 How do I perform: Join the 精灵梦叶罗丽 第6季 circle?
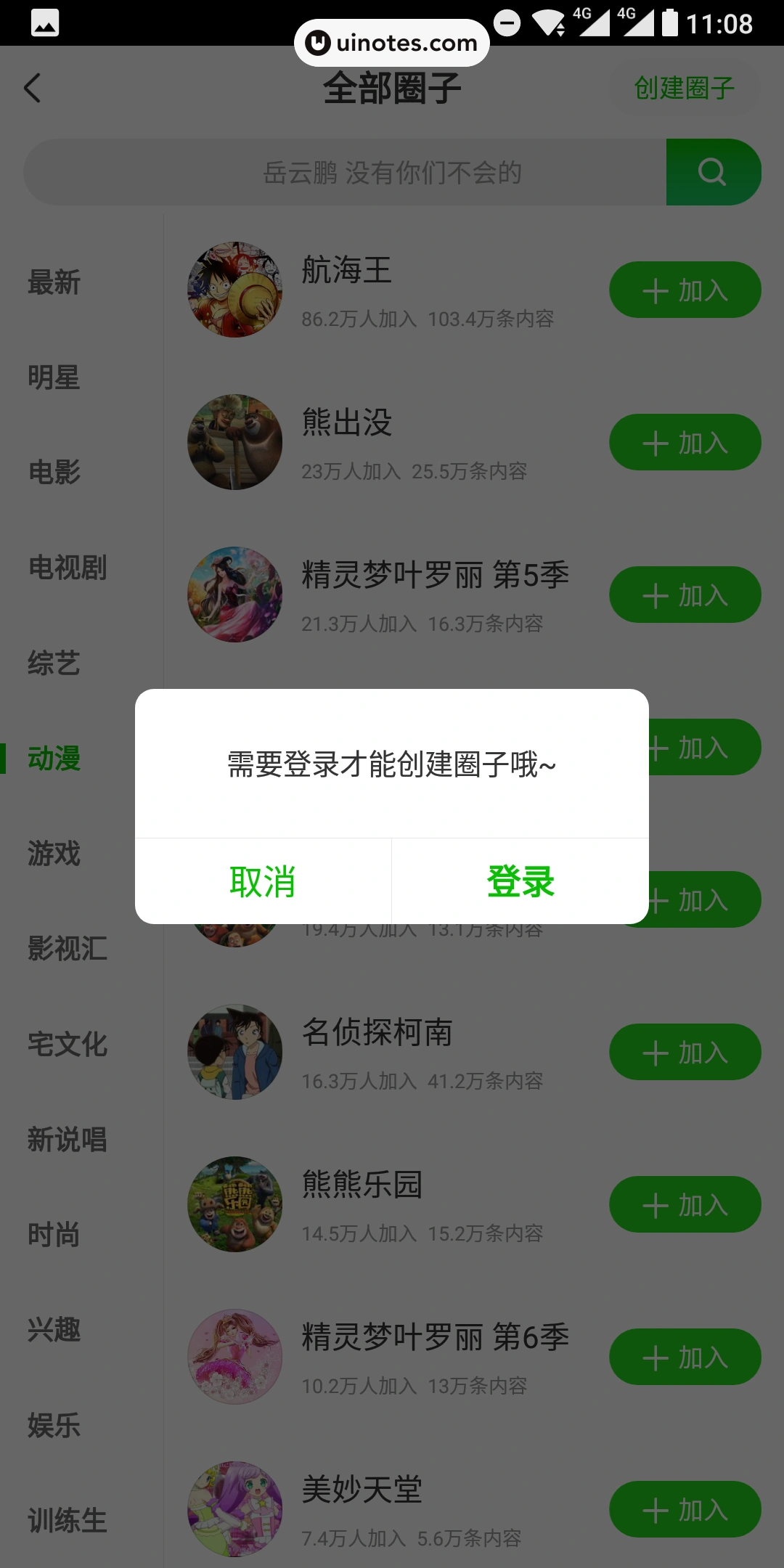pos(683,1357)
